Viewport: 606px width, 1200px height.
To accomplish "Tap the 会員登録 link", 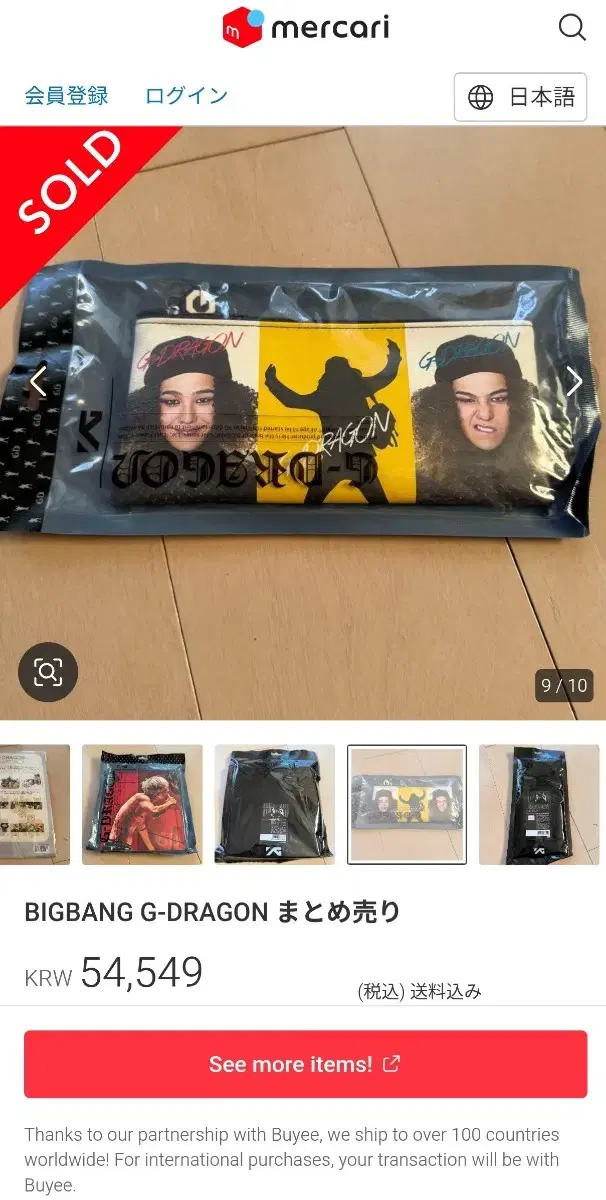I will coord(66,96).
